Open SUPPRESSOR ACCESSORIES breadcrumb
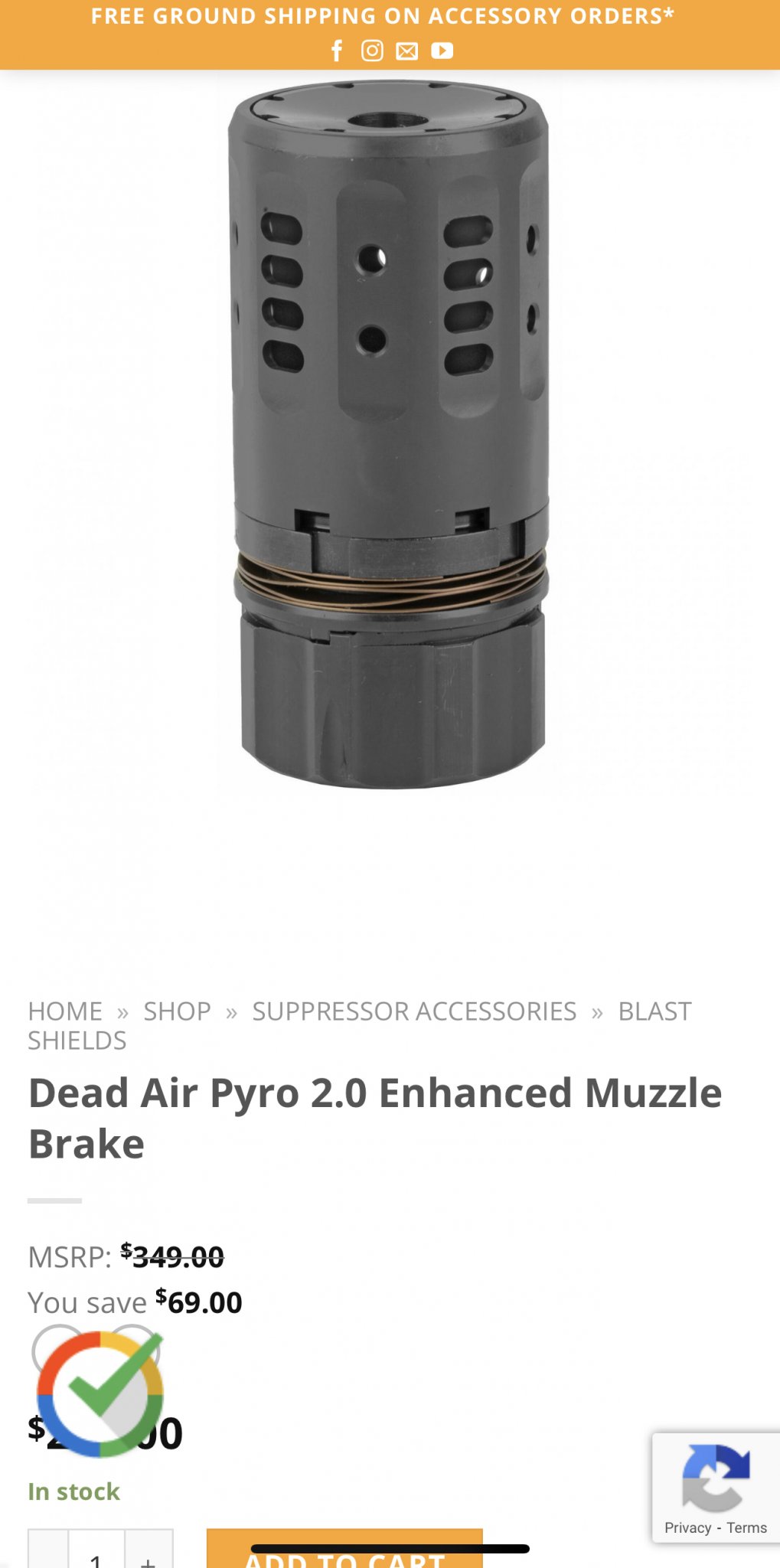780x1568 pixels. click(414, 1011)
